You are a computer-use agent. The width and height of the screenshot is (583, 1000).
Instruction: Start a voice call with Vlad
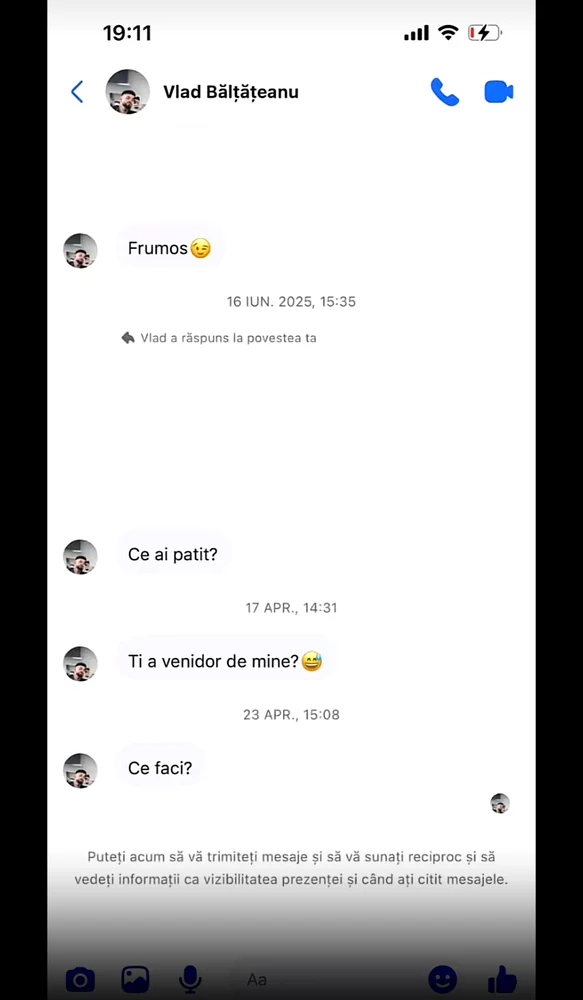coord(445,92)
